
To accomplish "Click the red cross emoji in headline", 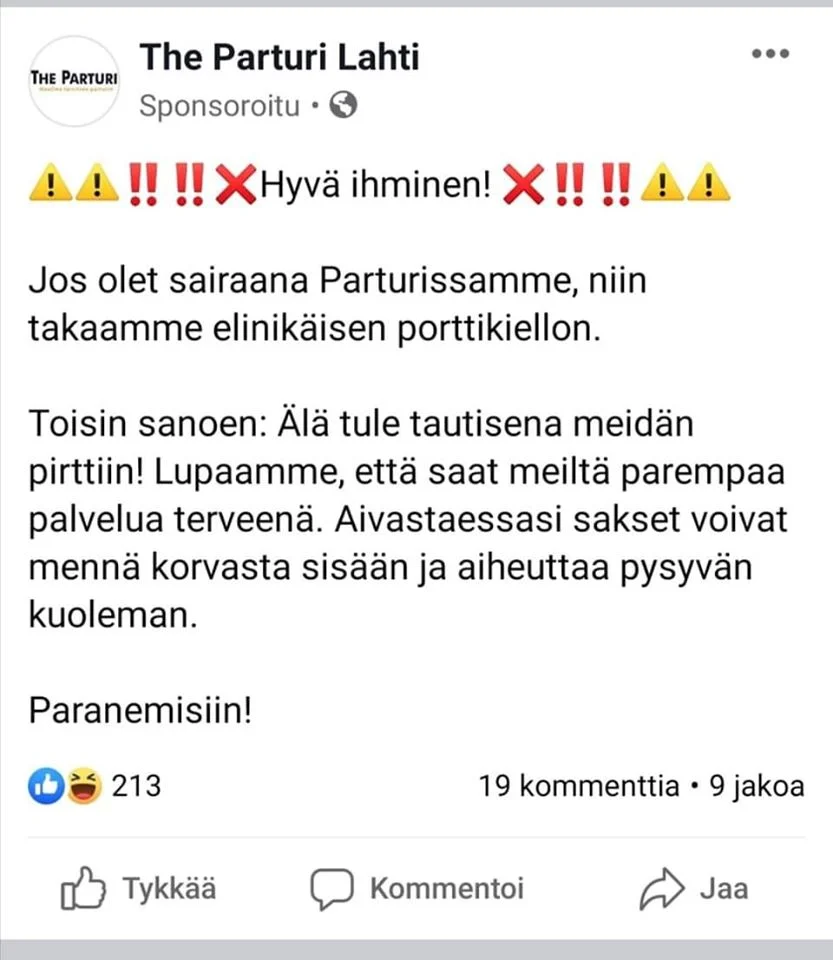I will 236,183.
